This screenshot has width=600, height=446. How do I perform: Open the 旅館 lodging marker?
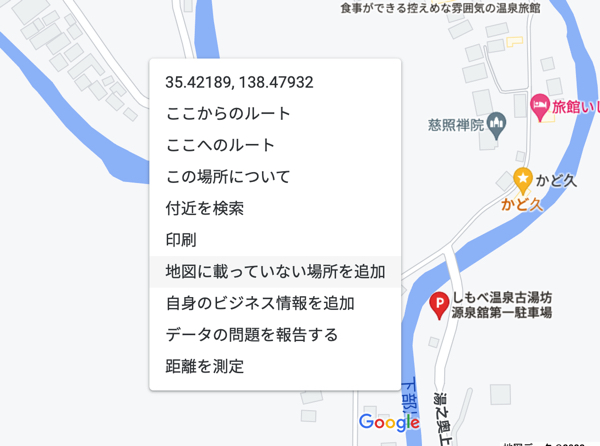click(x=539, y=104)
